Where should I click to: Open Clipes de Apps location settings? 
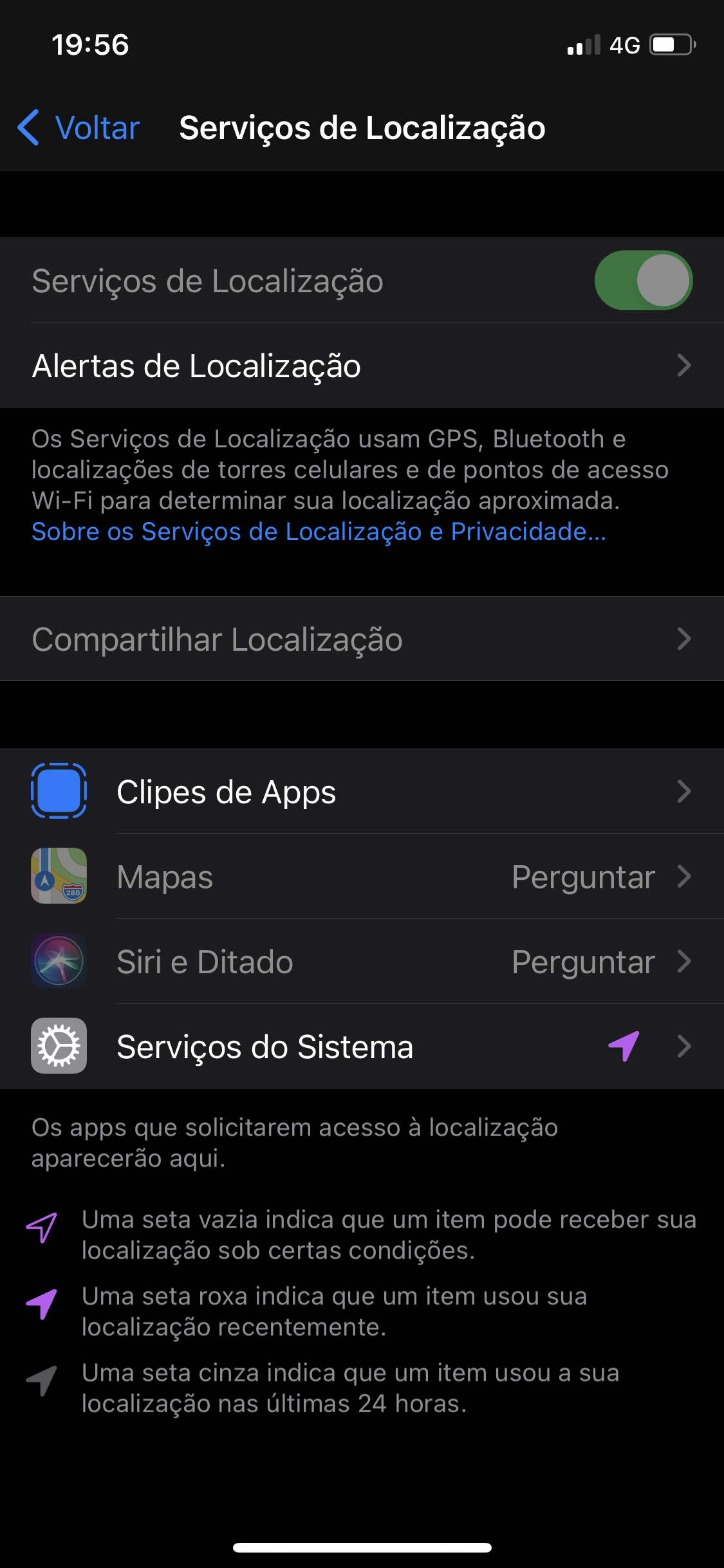(362, 792)
